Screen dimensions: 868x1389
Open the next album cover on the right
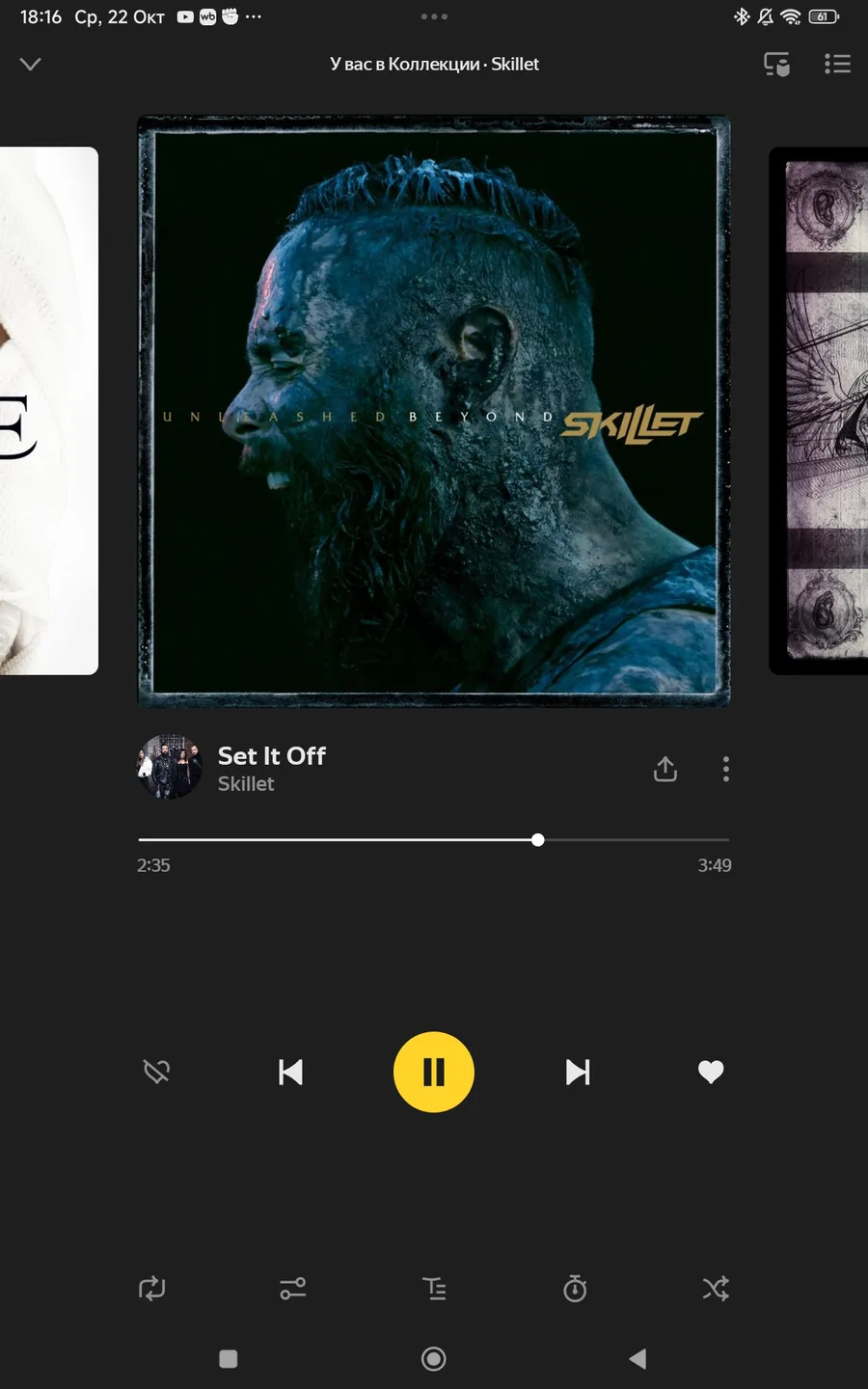pyautogui.click(x=818, y=411)
